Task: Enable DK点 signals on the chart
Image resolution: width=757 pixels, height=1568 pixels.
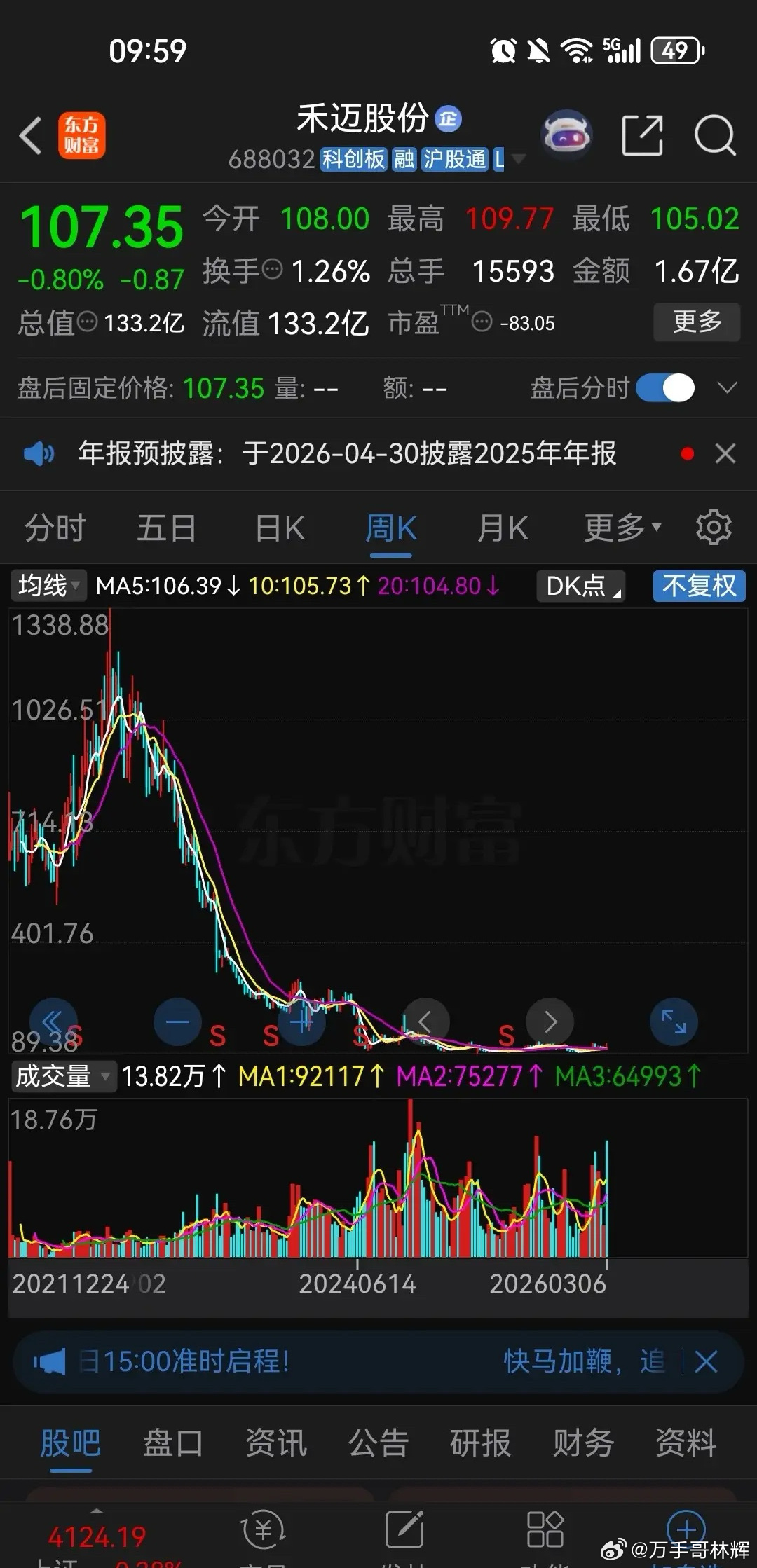Action: (x=580, y=587)
